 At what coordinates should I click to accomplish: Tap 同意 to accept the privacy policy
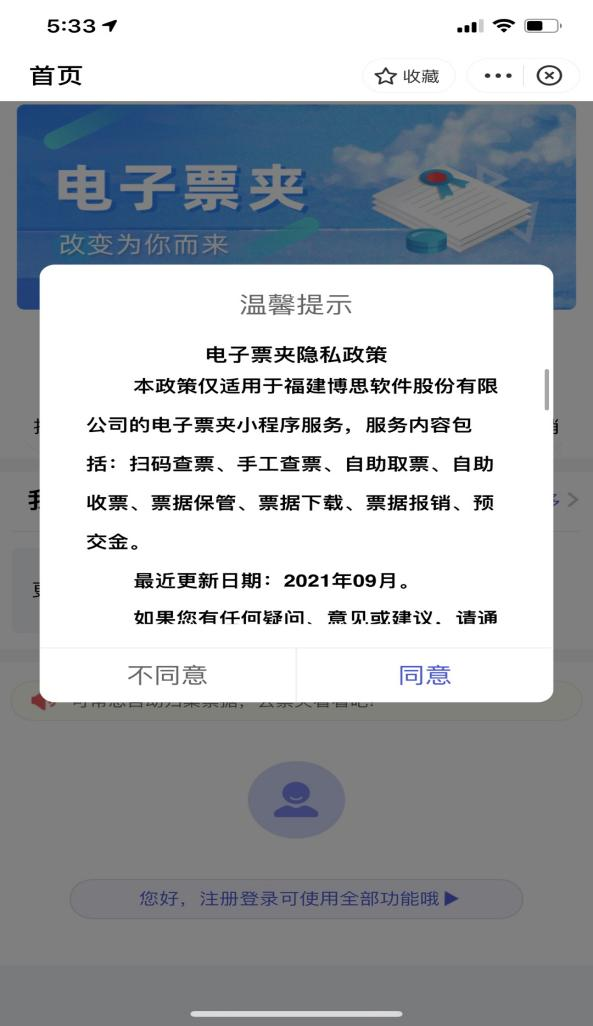tap(425, 675)
